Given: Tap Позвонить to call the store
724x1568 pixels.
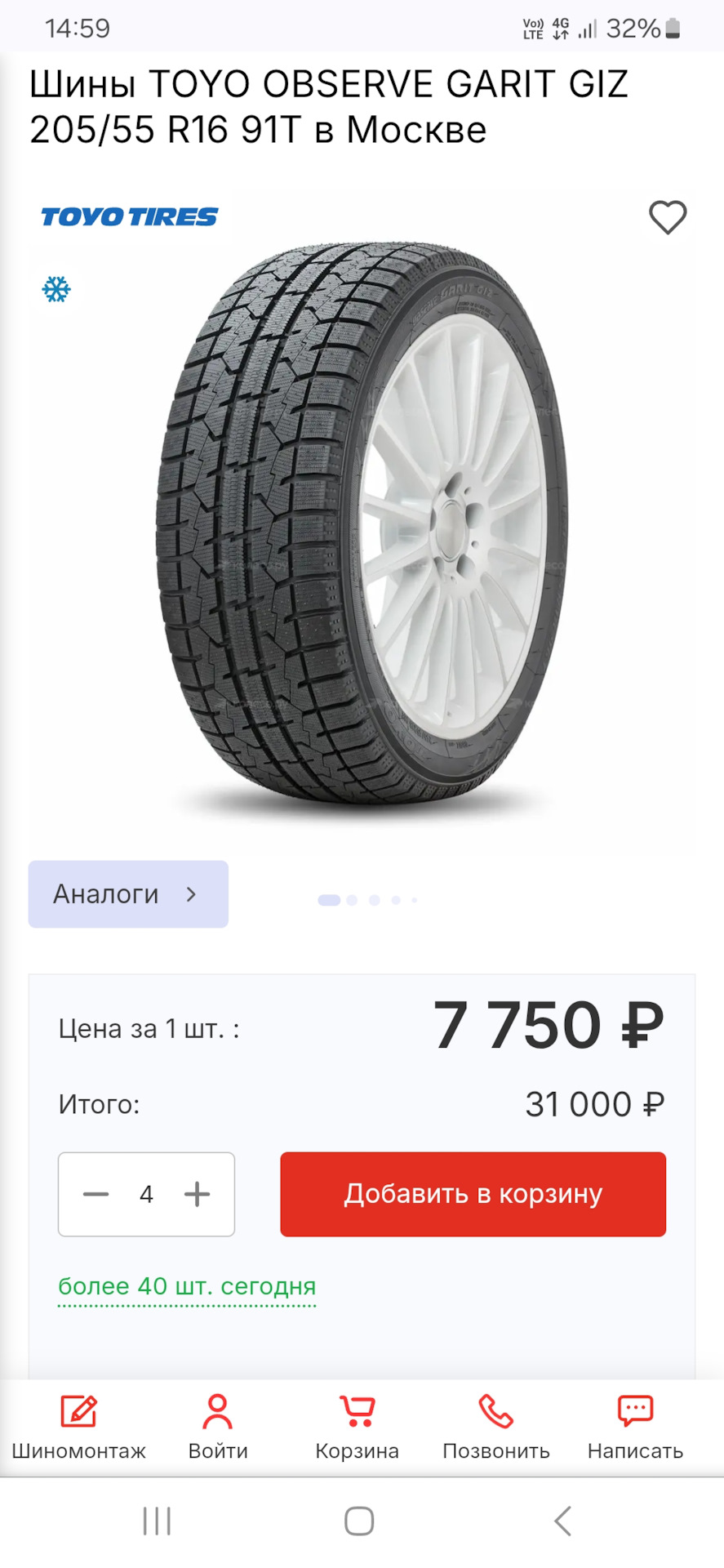Looking at the screenshot, I should pyautogui.click(x=495, y=1428).
